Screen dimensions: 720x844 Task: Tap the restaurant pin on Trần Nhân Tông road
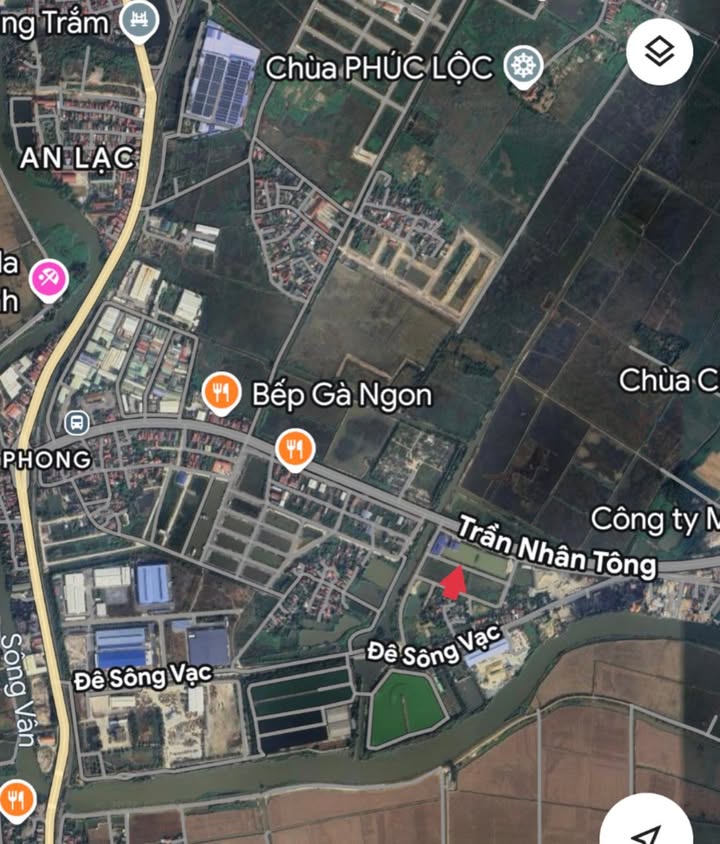[293, 450]
